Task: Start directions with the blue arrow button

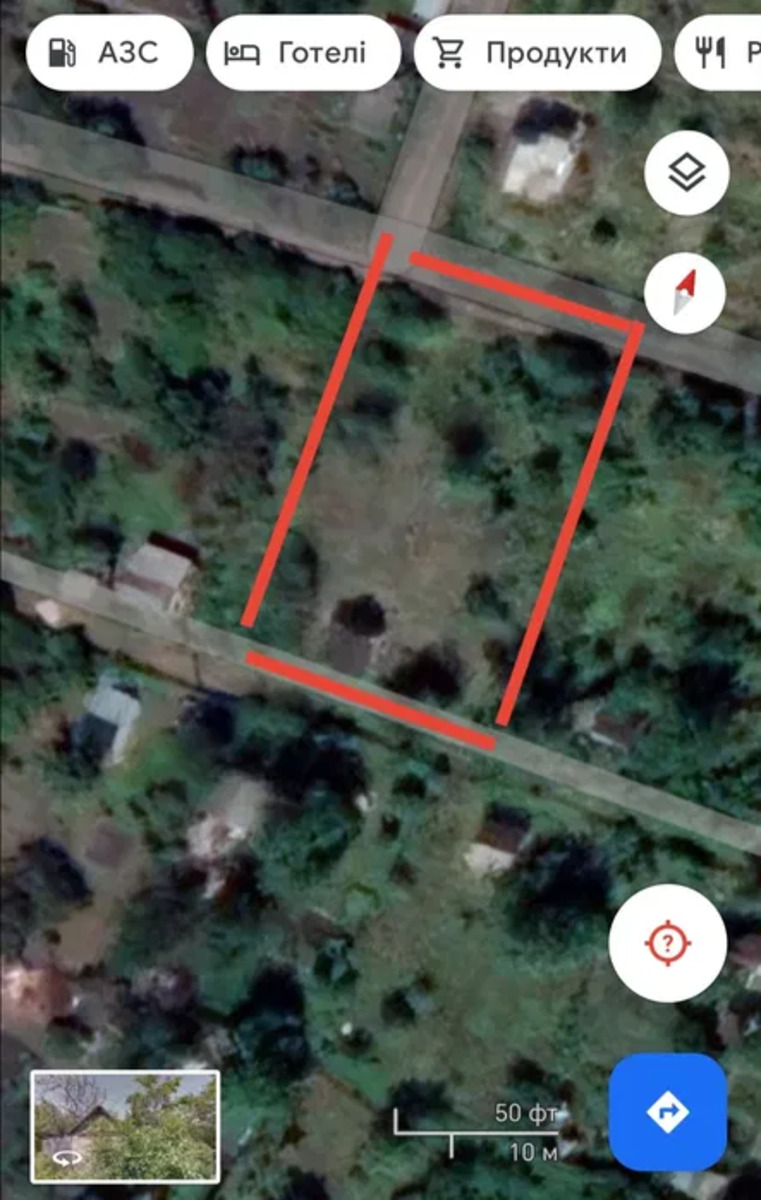Action: point(667,1111)
